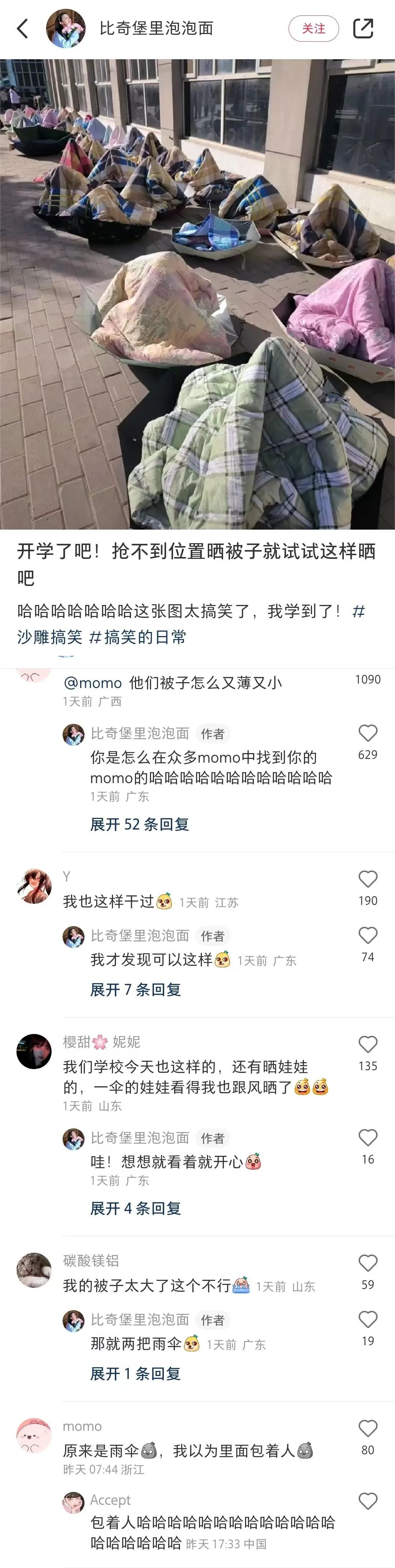Like Y's comment 我也这样干过
395x1568 pixels.
pos(368,879)
